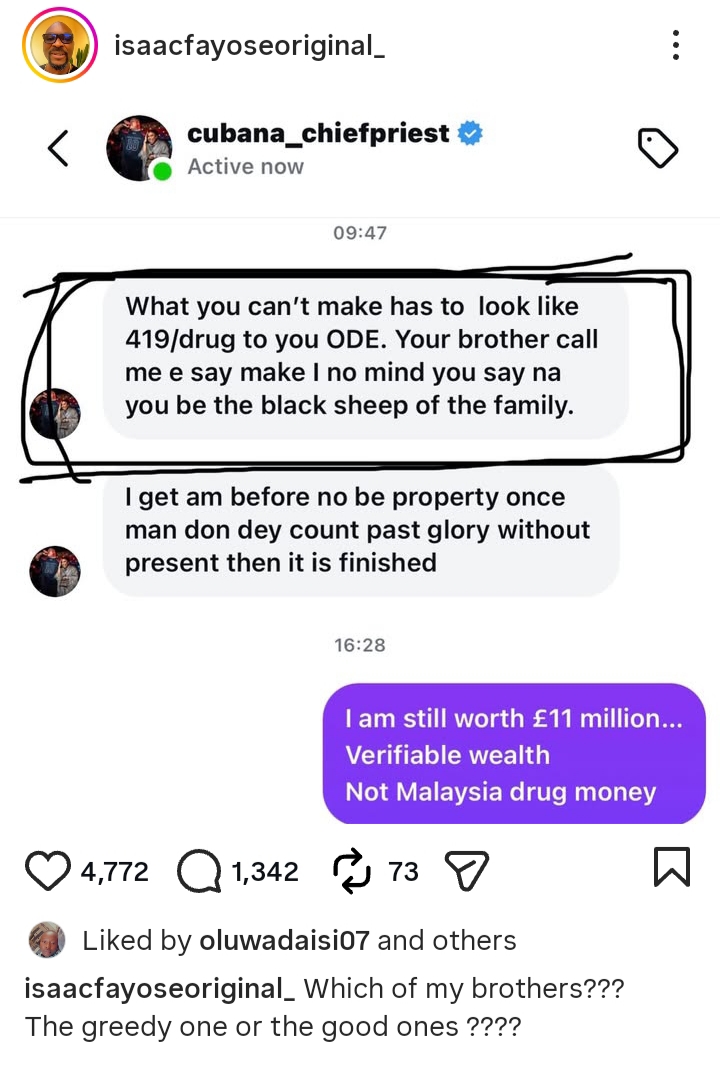Viewport: 720px width, 1065px height.
Task: Open the post's three-dot options menu
Action: click(x=677, y=45)
